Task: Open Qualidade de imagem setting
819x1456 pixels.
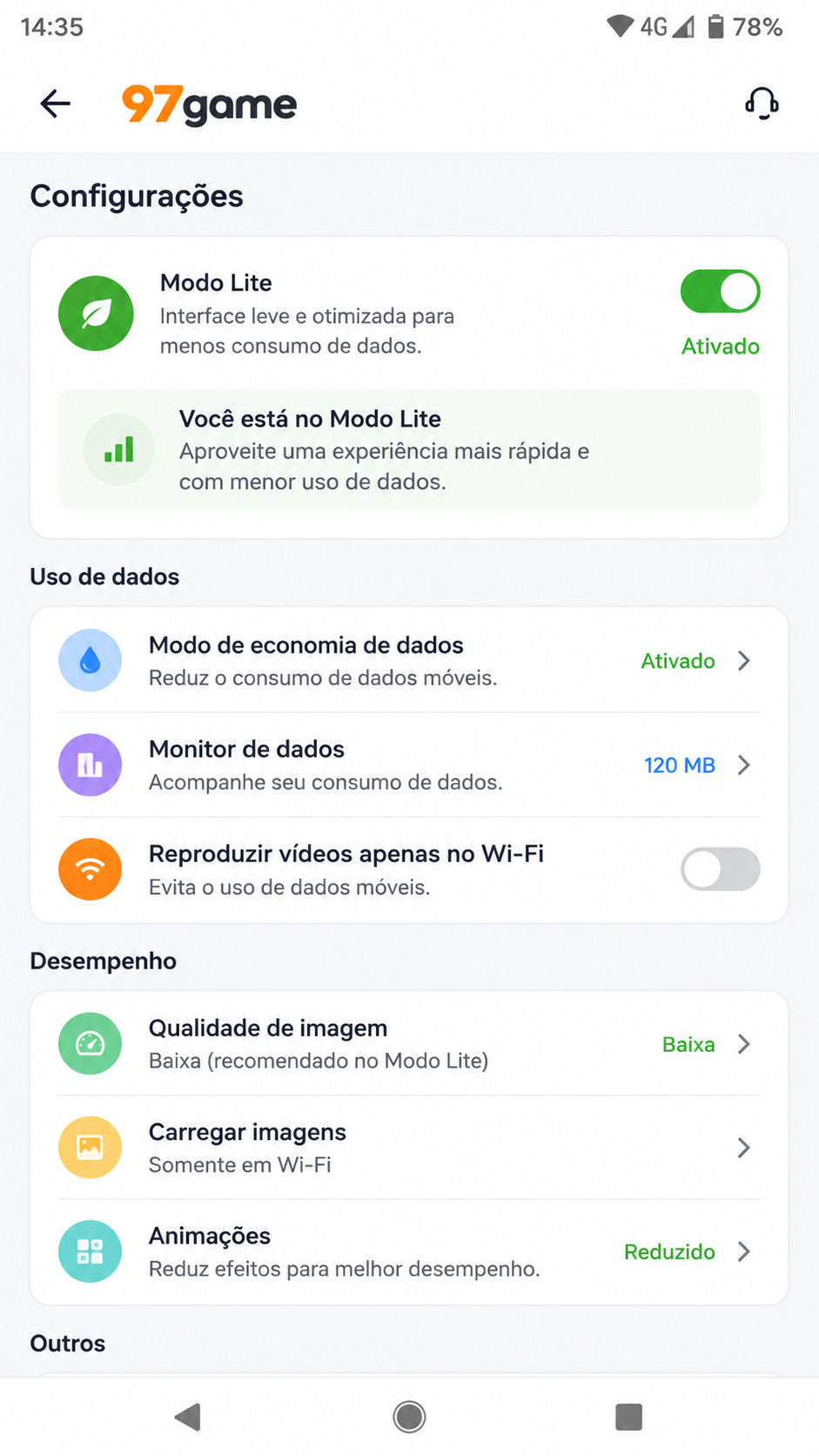Action: tap(409, 1044)
